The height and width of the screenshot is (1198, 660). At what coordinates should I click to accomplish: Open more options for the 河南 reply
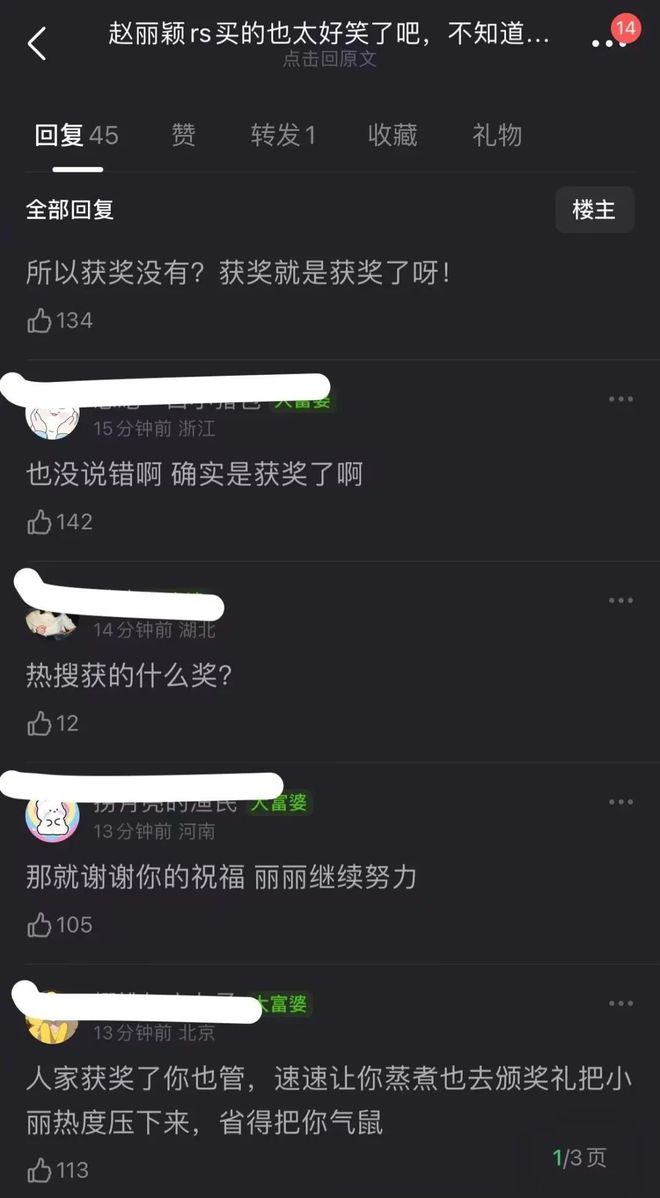pos(621,802)
